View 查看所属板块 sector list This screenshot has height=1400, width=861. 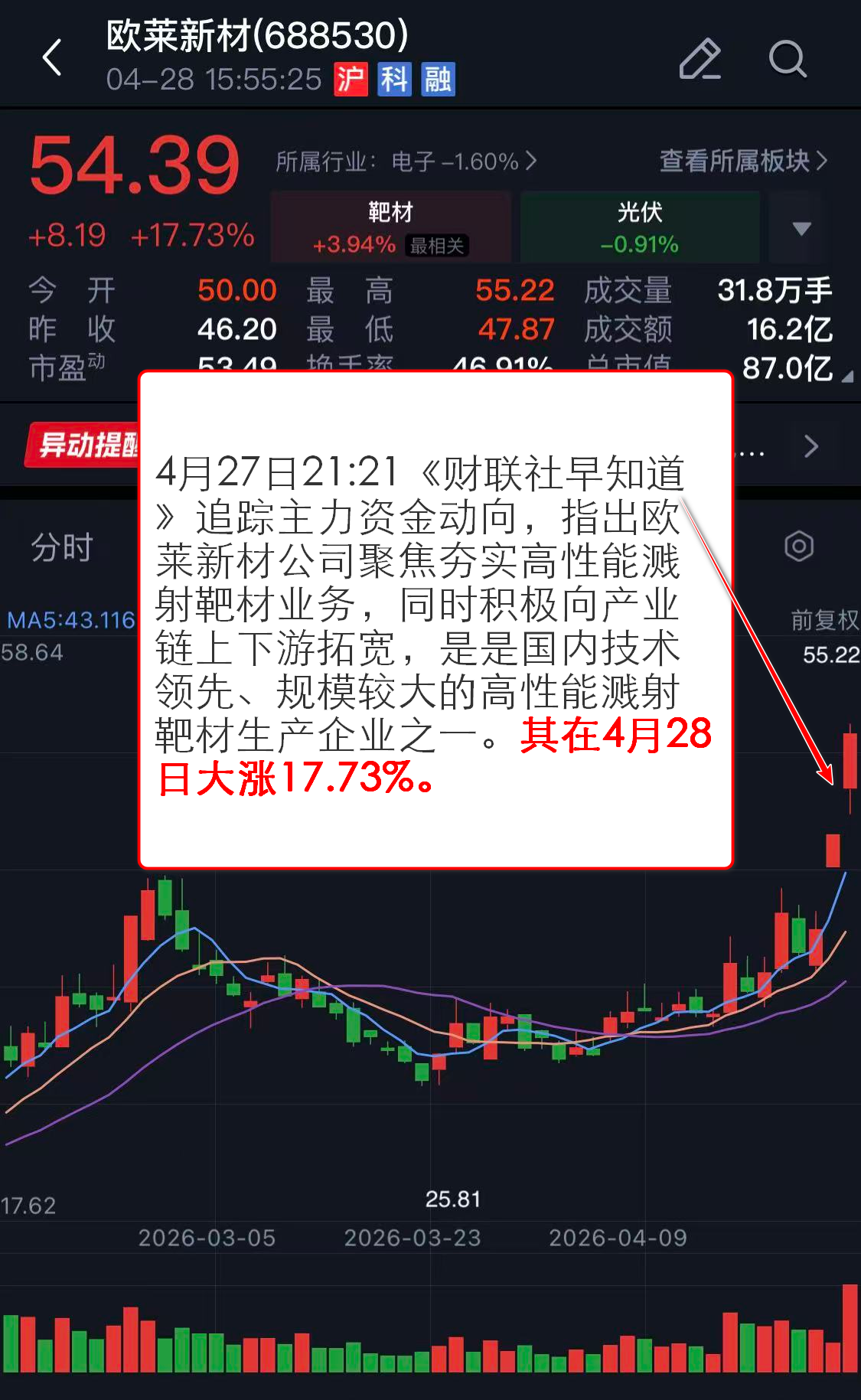pos(742,161)
